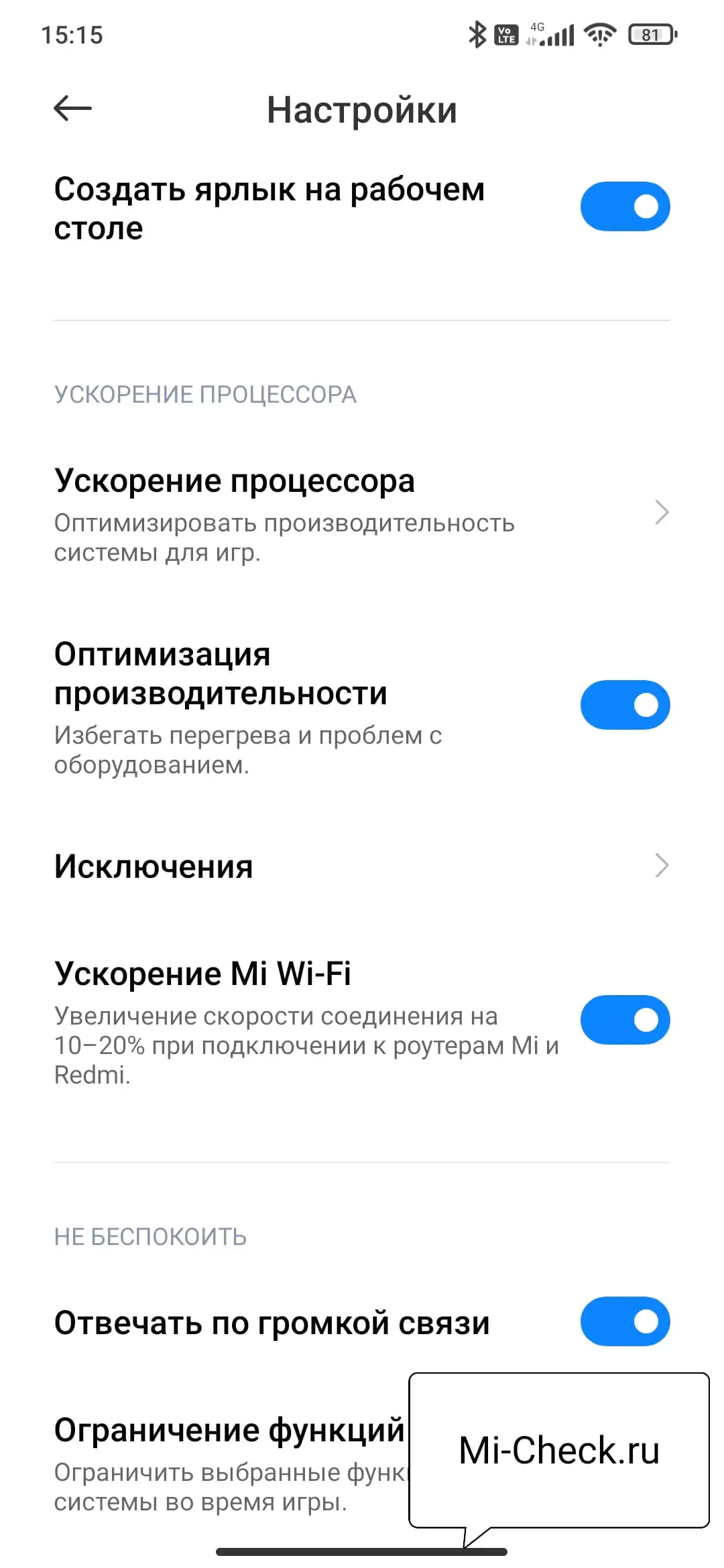
Task: Turn off Ускорение Mi Wi-Fi switch
Action: [625, 1020]
